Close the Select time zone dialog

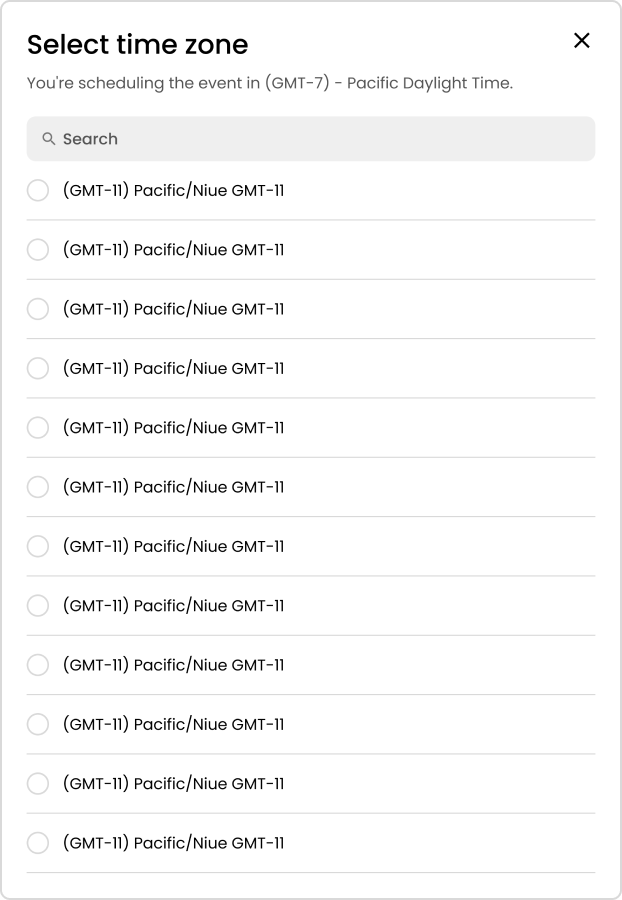coord(581,41)
